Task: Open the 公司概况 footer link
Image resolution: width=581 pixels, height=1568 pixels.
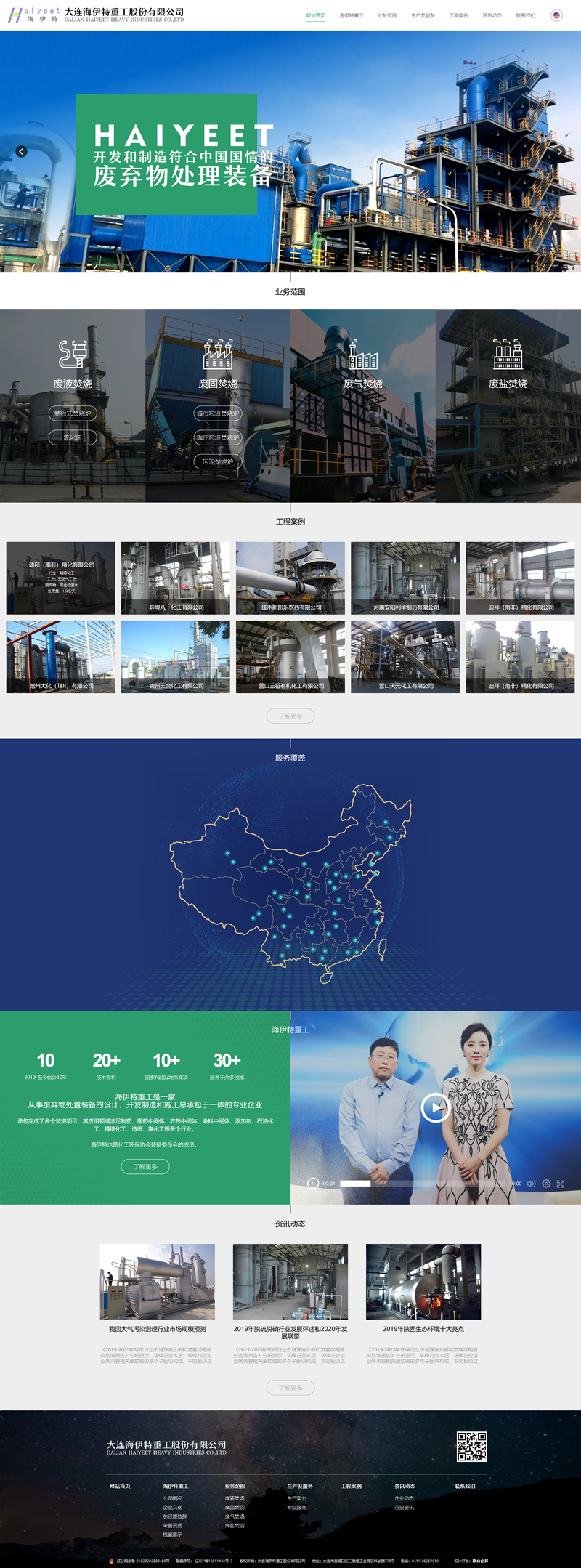Action: (172, 1498)
